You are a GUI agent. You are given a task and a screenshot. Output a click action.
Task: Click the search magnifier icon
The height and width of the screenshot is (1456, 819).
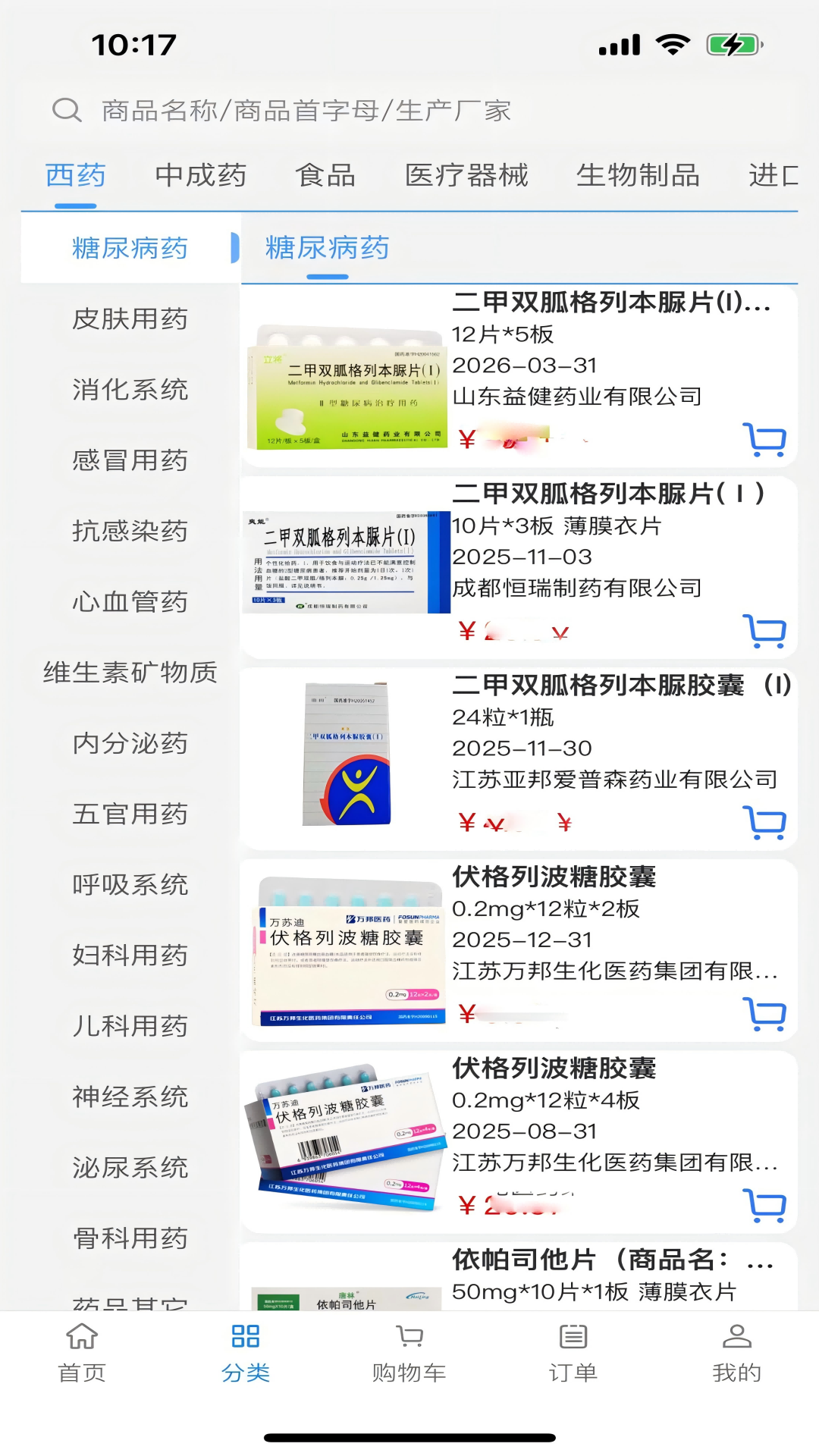click(x=67, y=110)
